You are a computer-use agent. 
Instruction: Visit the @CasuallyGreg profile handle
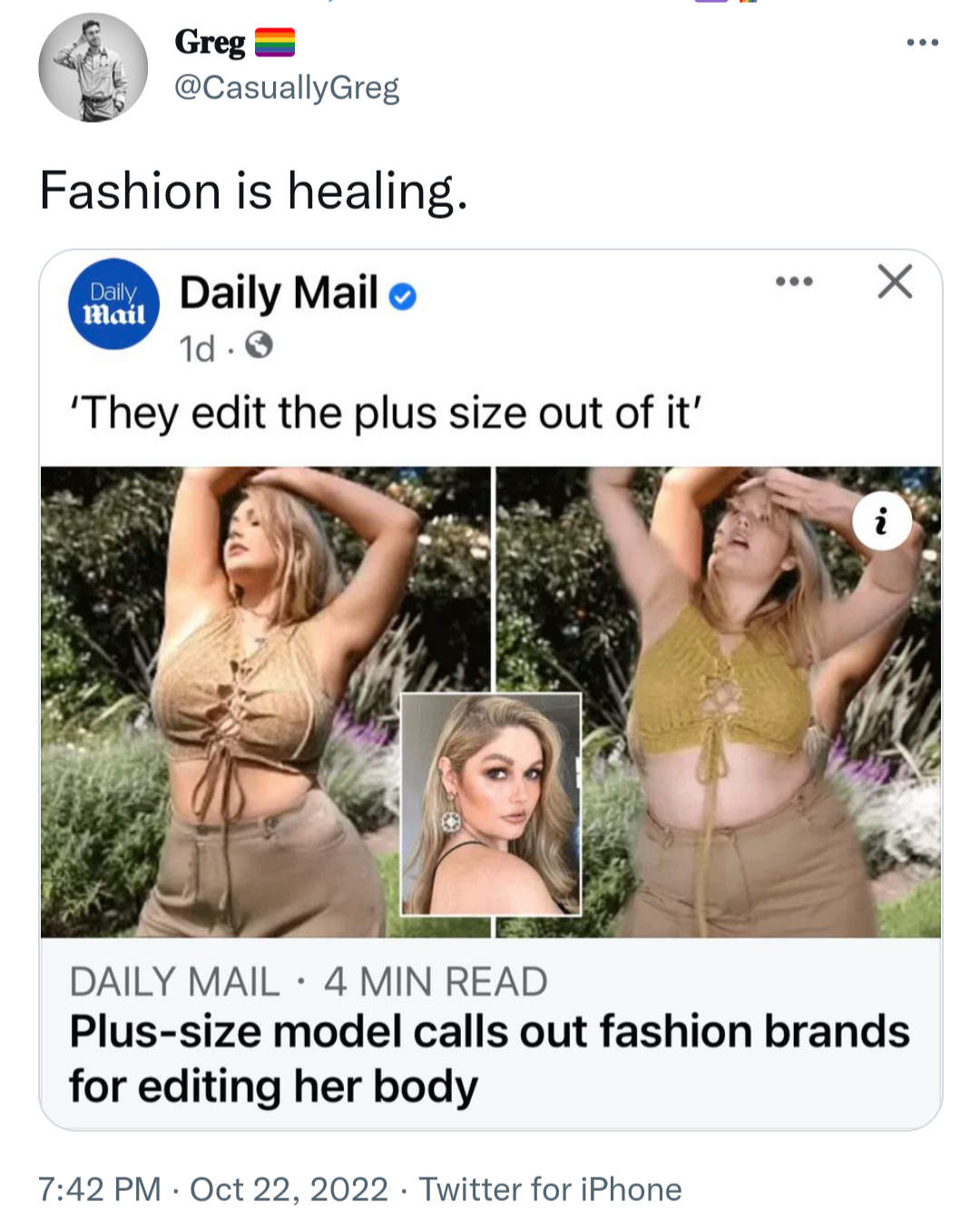coord(286,88)
